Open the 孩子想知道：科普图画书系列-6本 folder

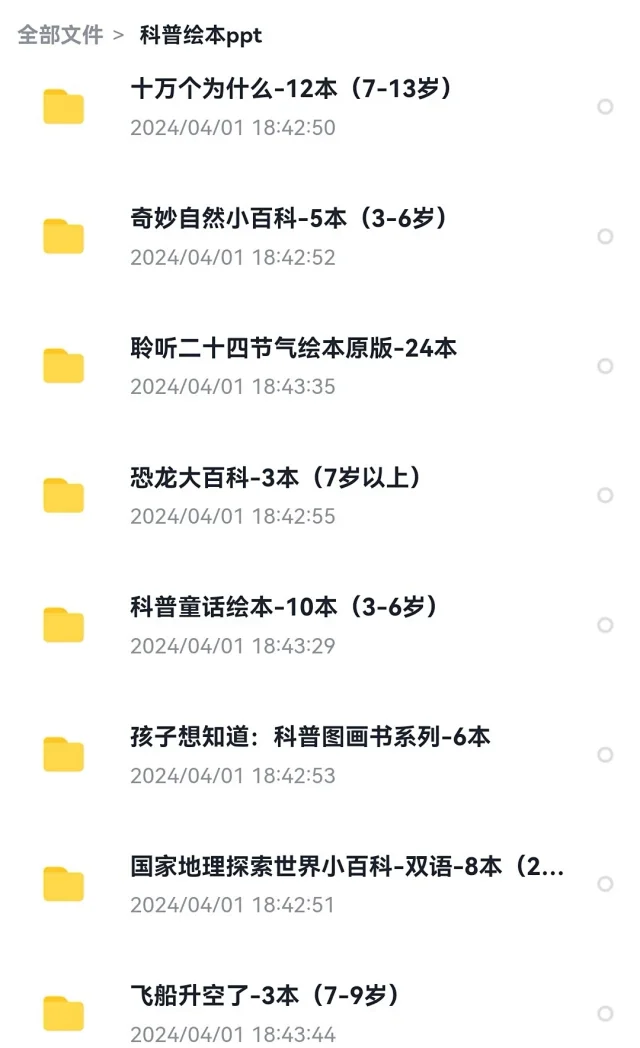coord(320,755)
